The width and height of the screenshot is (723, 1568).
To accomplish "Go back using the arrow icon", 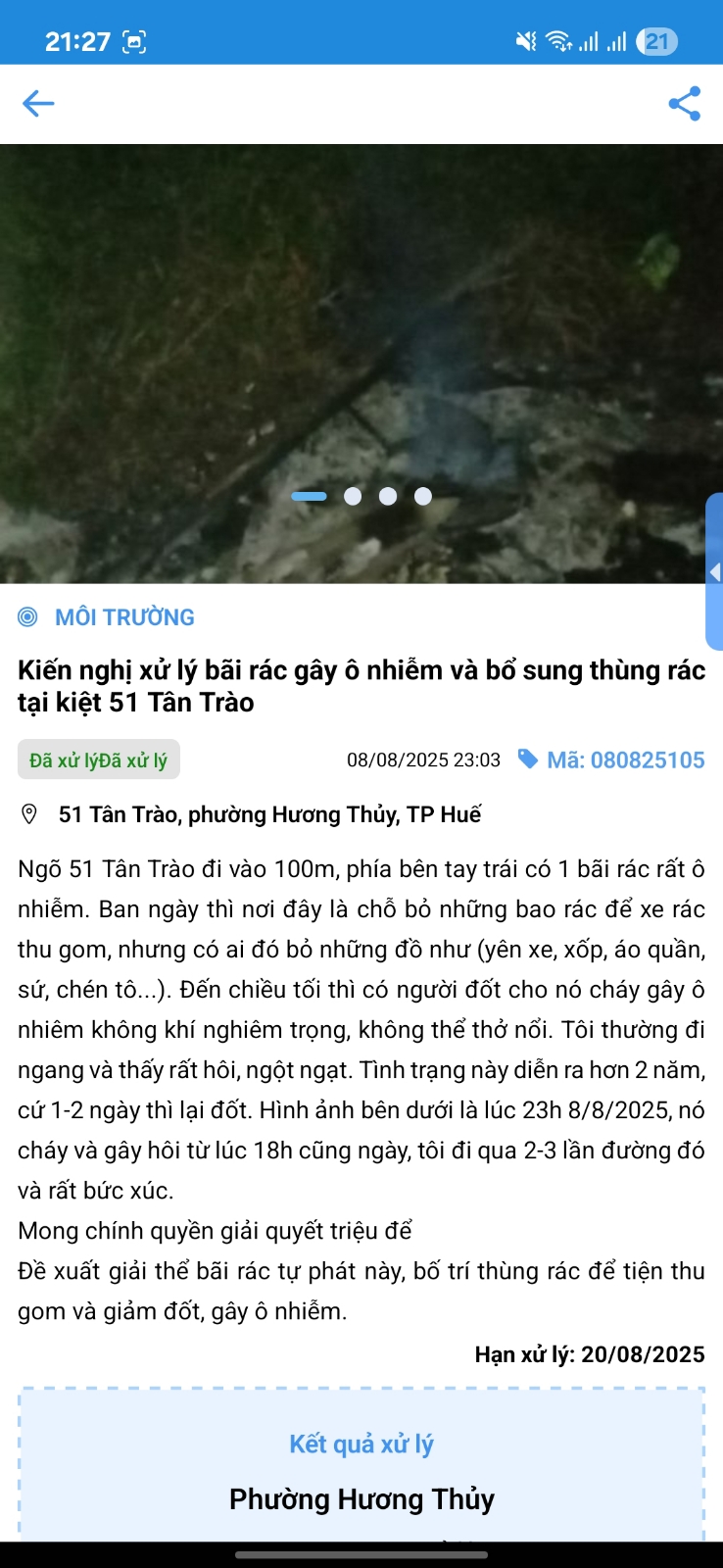I will 38,103.
